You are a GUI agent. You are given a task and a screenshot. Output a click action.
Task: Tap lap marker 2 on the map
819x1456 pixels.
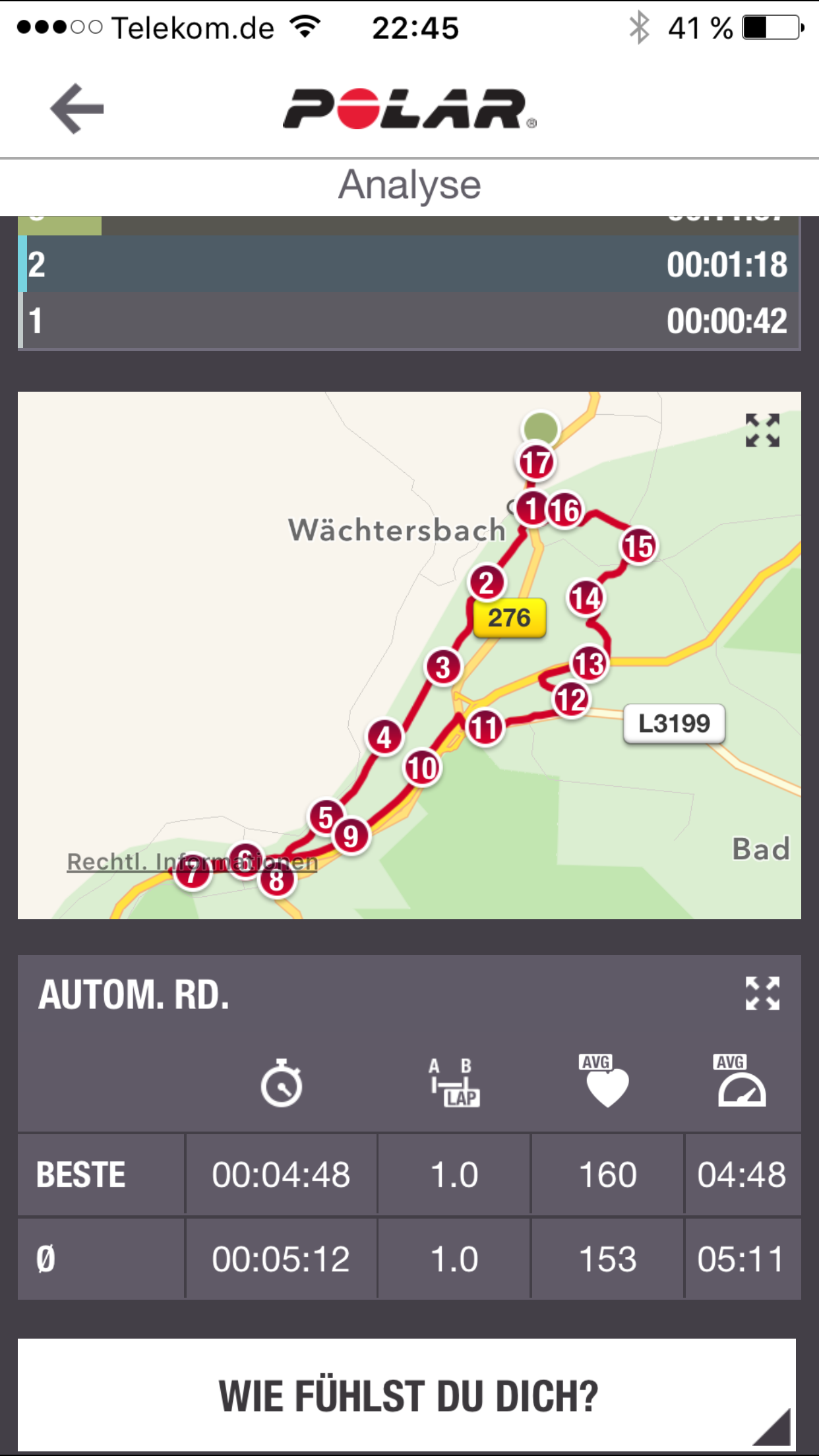click(x=487, y=583)
